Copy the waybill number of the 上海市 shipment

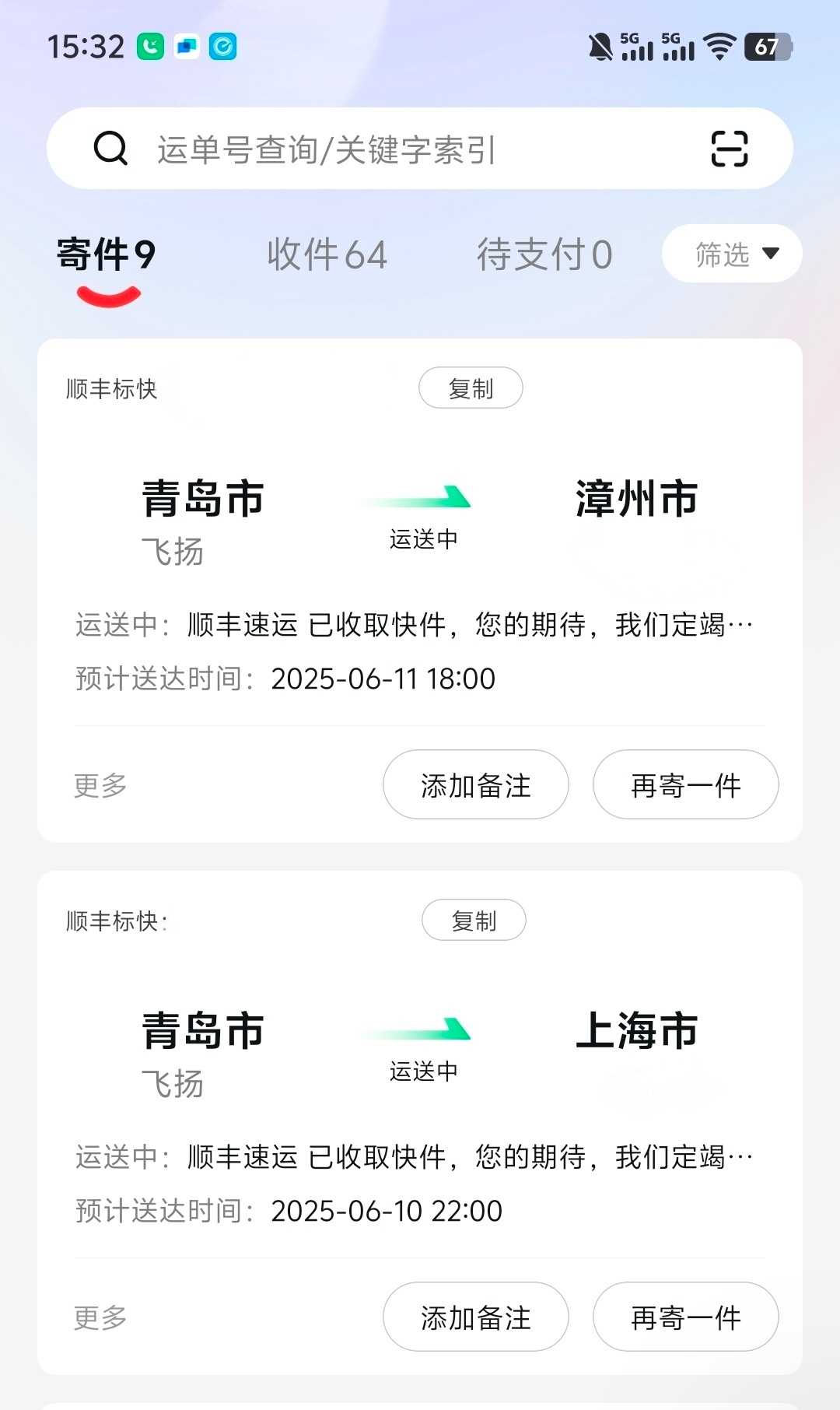(474, 921)
